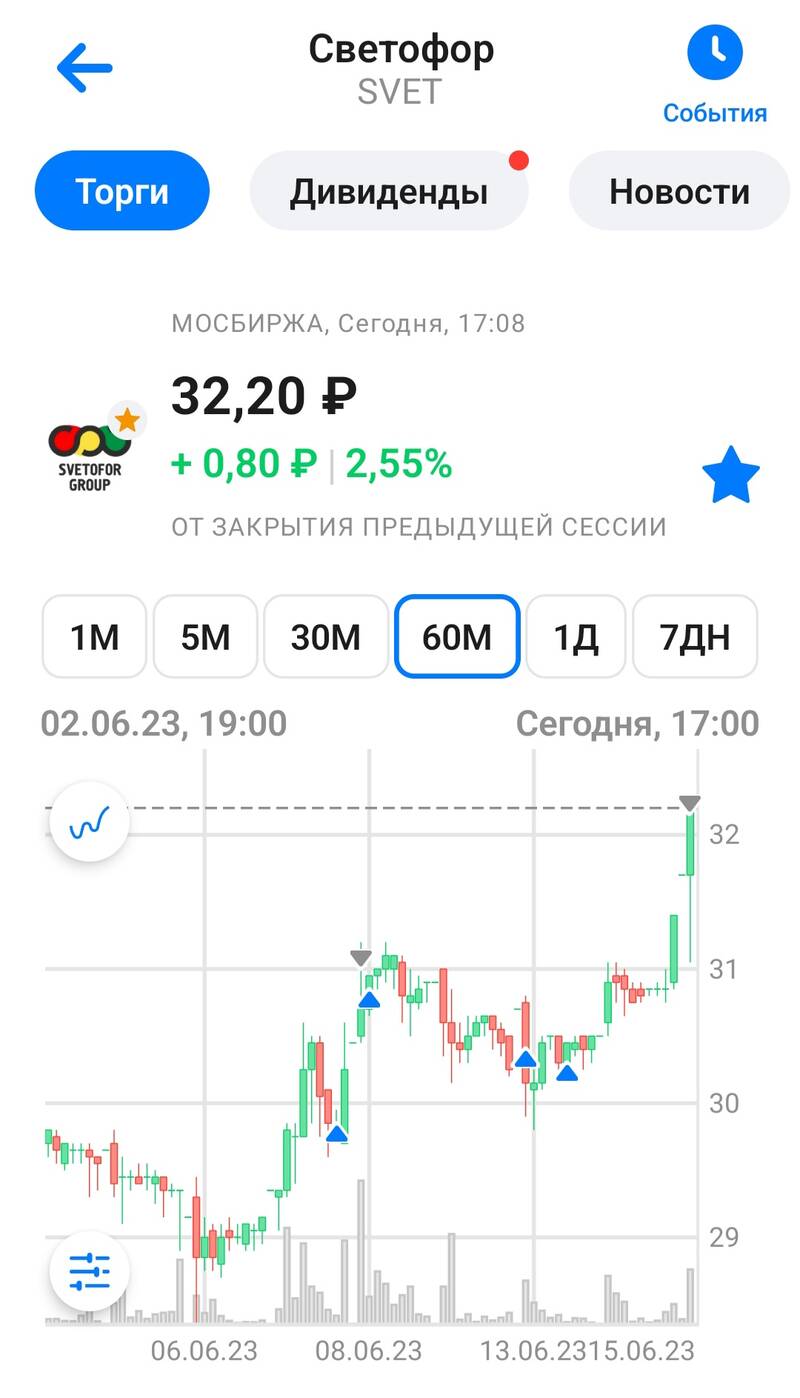This screenshot has height=1398, width=800.
Task: Select the 5М chart interval
Action: pyautogui.click(x=205, y=636)
